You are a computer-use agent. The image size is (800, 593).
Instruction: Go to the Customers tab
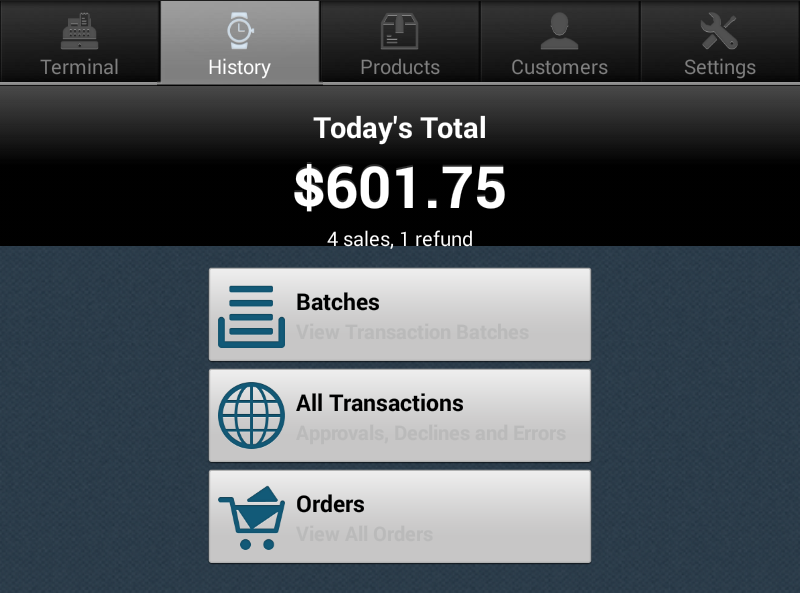coord(559,42)
